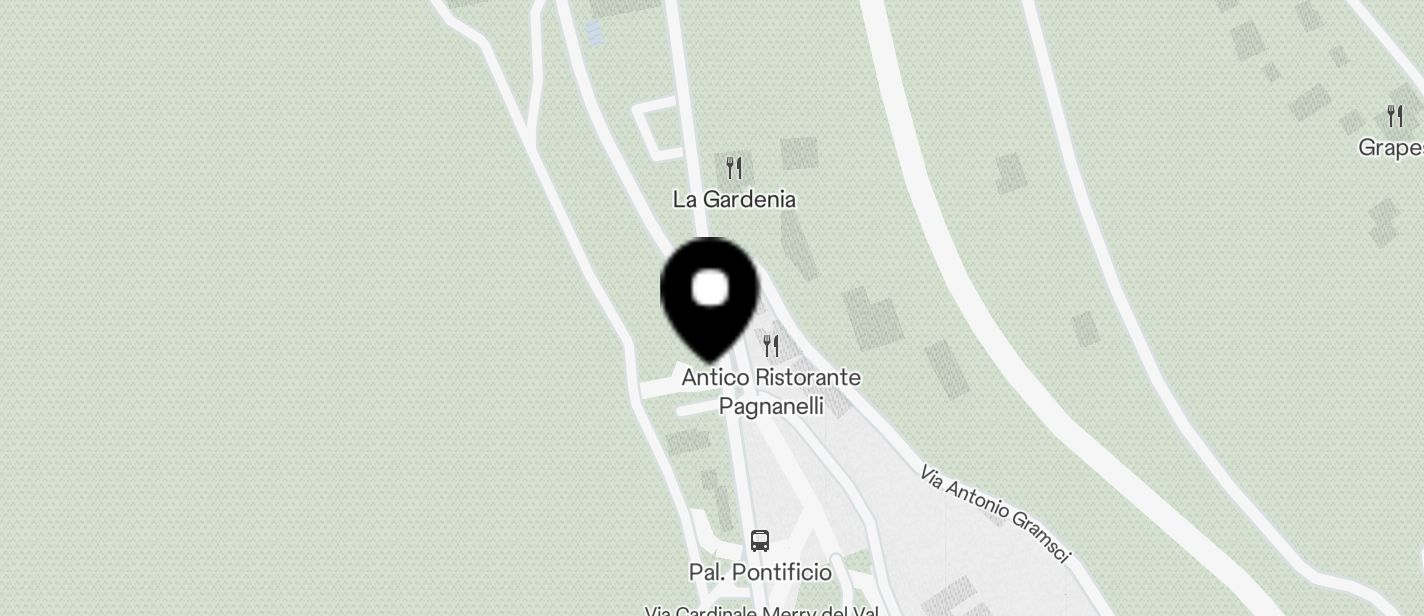
Task: Select the Grapes restaurant marker
Action: pos(1394,117)
